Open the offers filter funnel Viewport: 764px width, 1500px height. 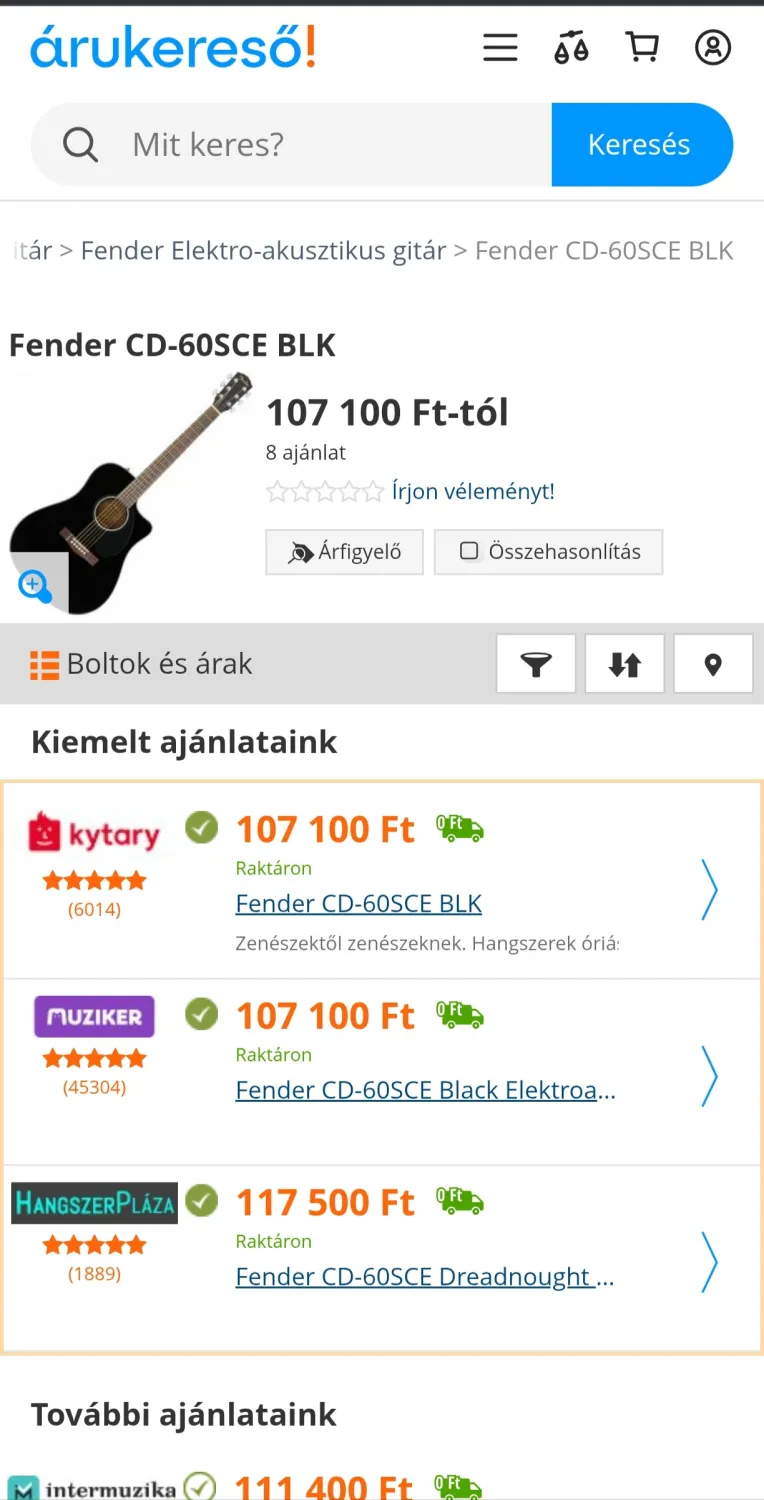tap(536, 664)
